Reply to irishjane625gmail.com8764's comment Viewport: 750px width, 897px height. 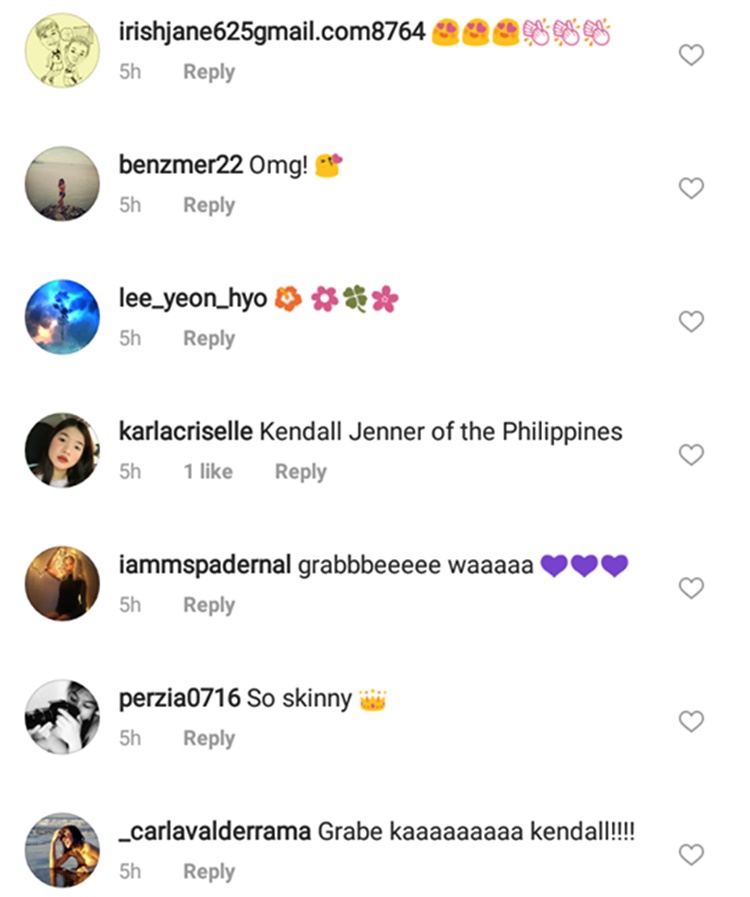pos(208,72)
